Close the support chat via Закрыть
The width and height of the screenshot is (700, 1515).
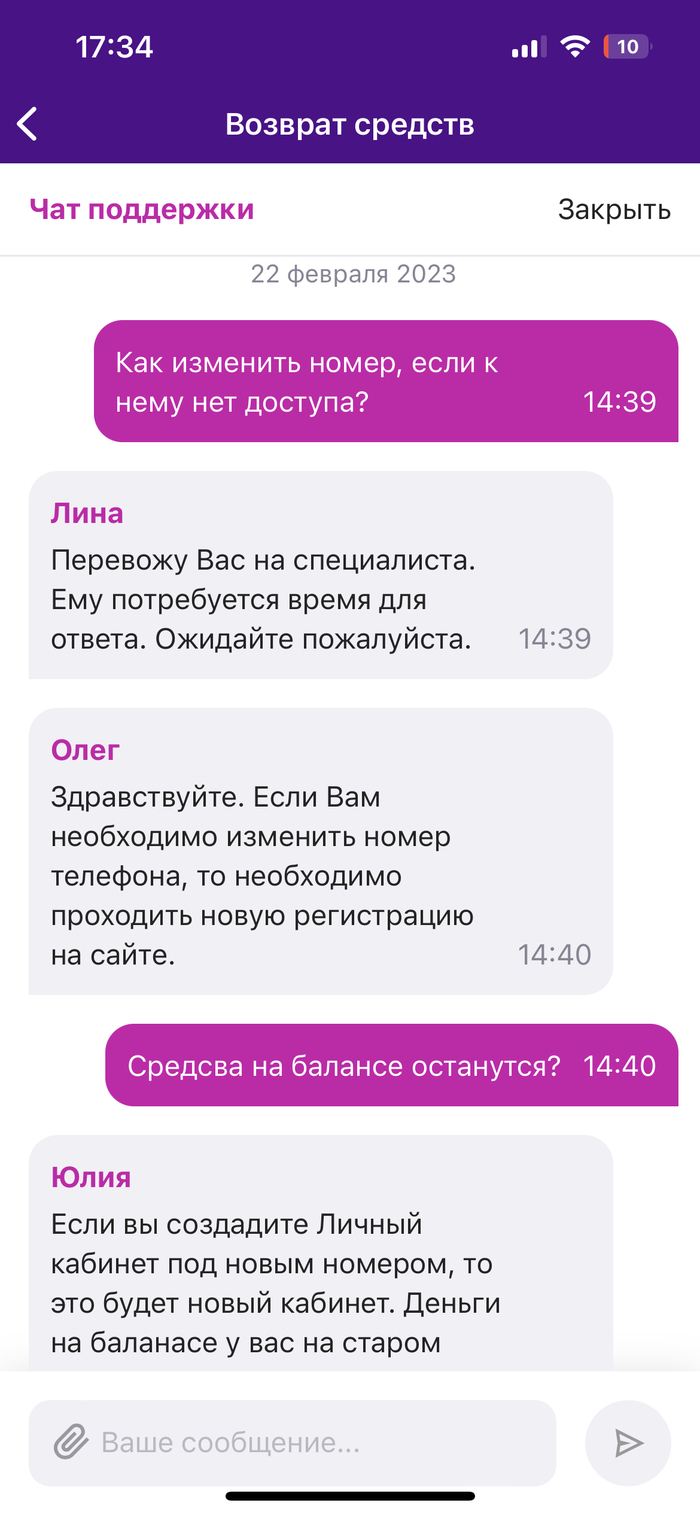[613, 210]
